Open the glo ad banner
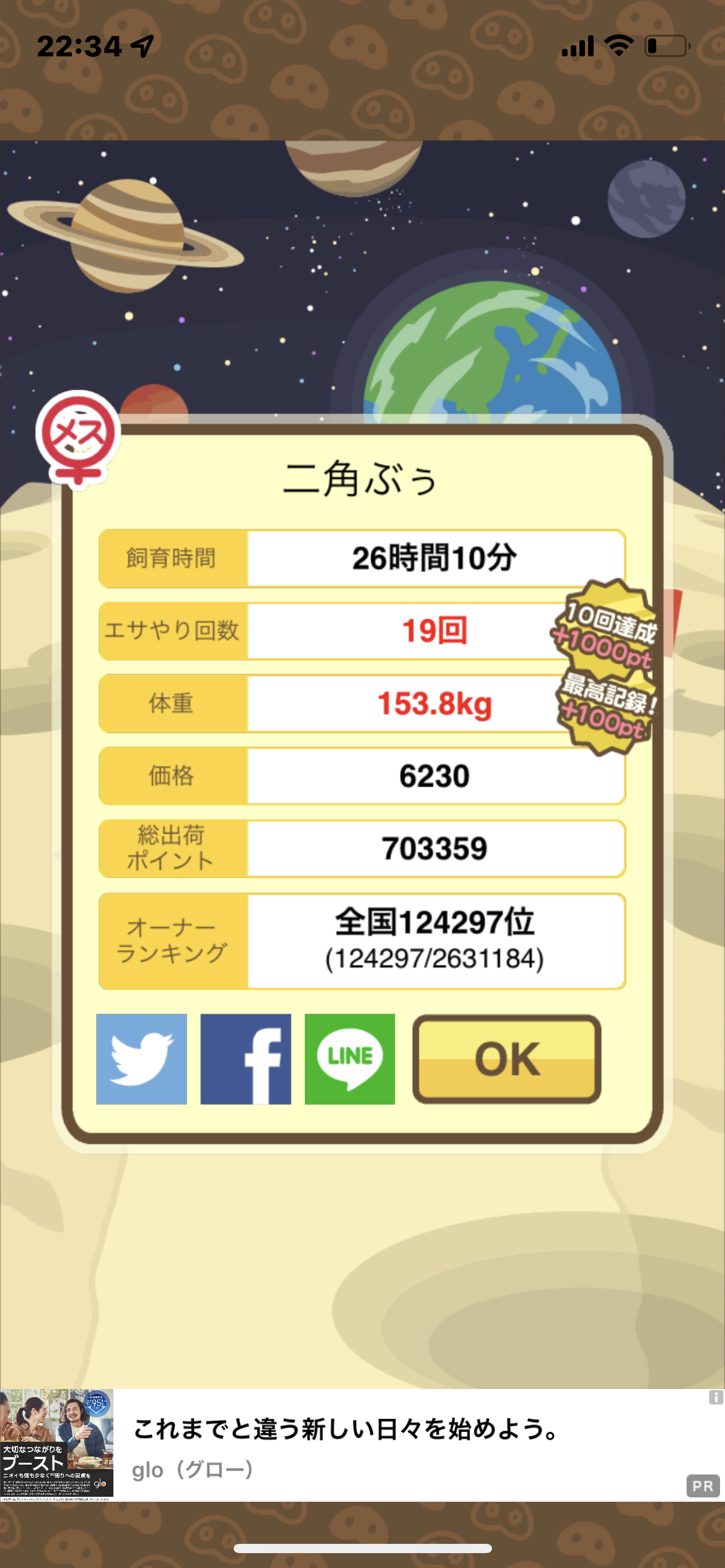This screenshot has height=1568, width=725. click(x=362, y=1445)
